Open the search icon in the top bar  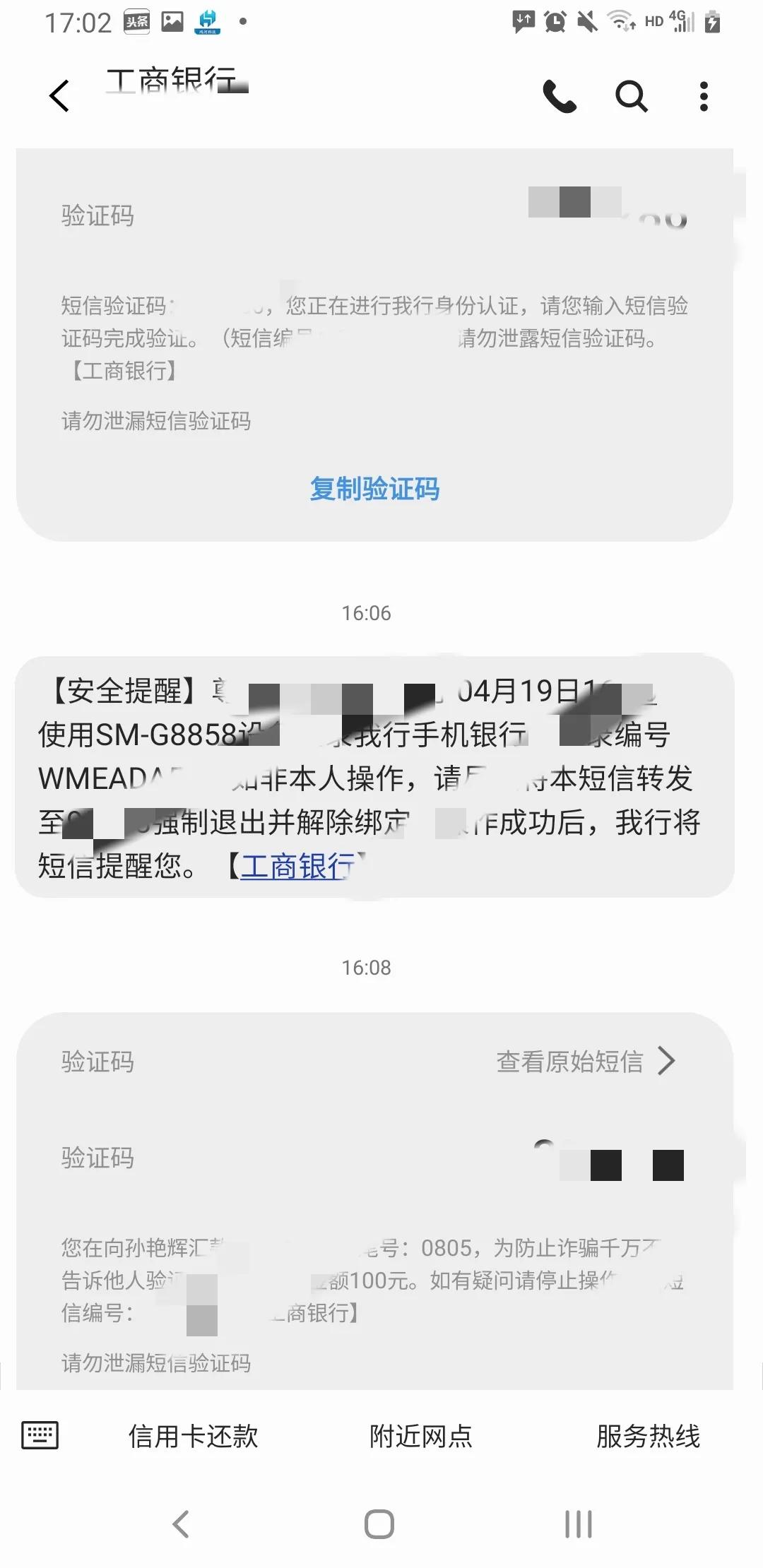(x=631, y=97)
